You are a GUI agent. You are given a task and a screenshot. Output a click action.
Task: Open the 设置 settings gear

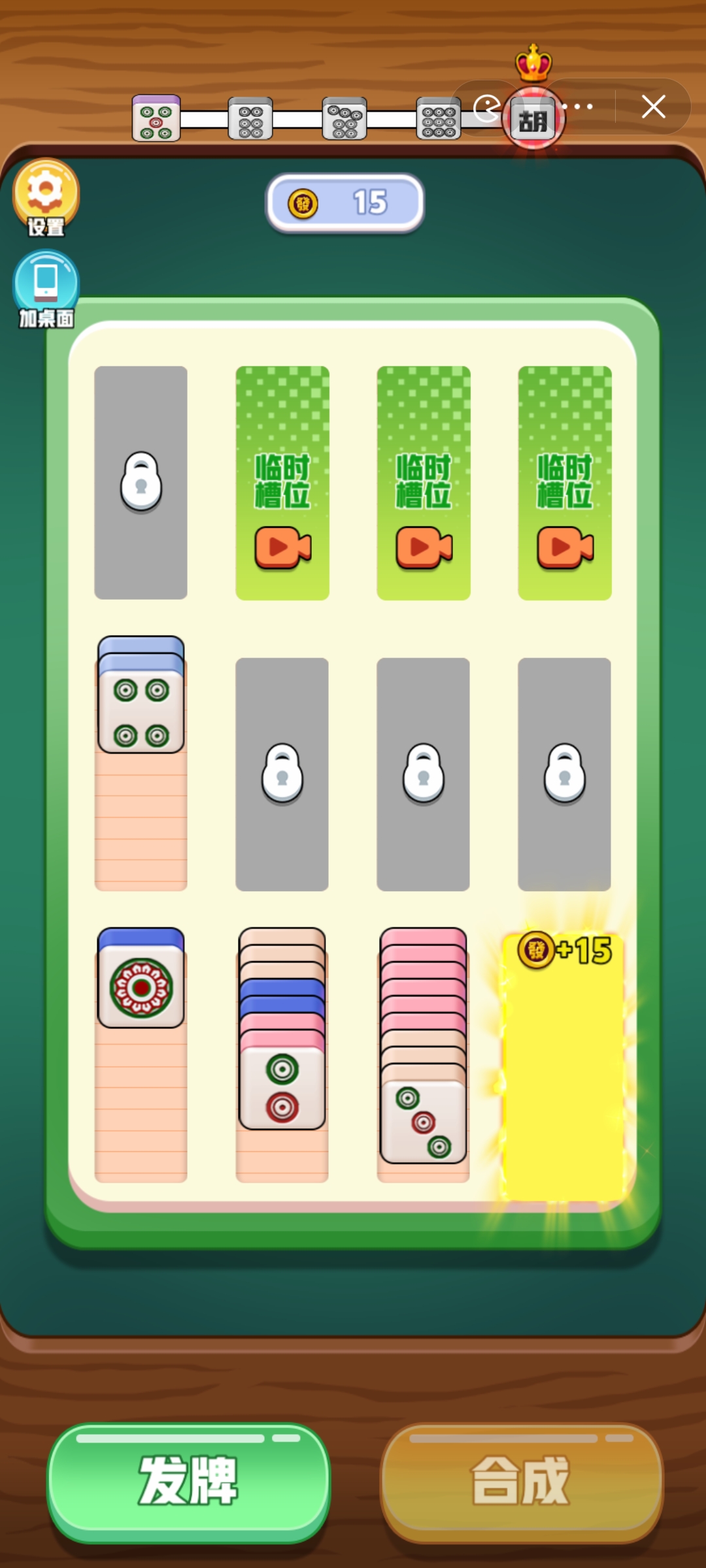point(45,196)
